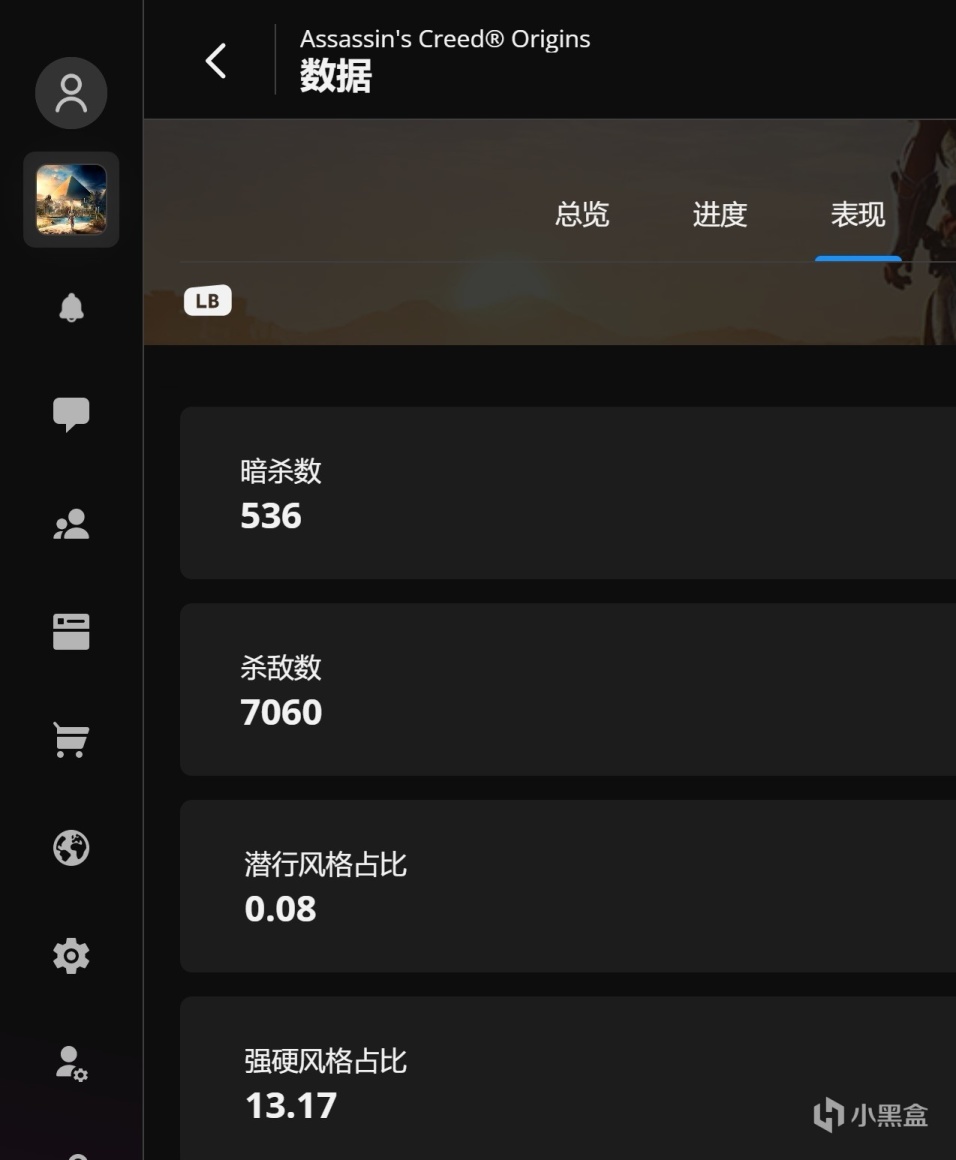This screenshot has width=956, height=1160.
Task: Open the account settings icon
Action: [71, 1063]
